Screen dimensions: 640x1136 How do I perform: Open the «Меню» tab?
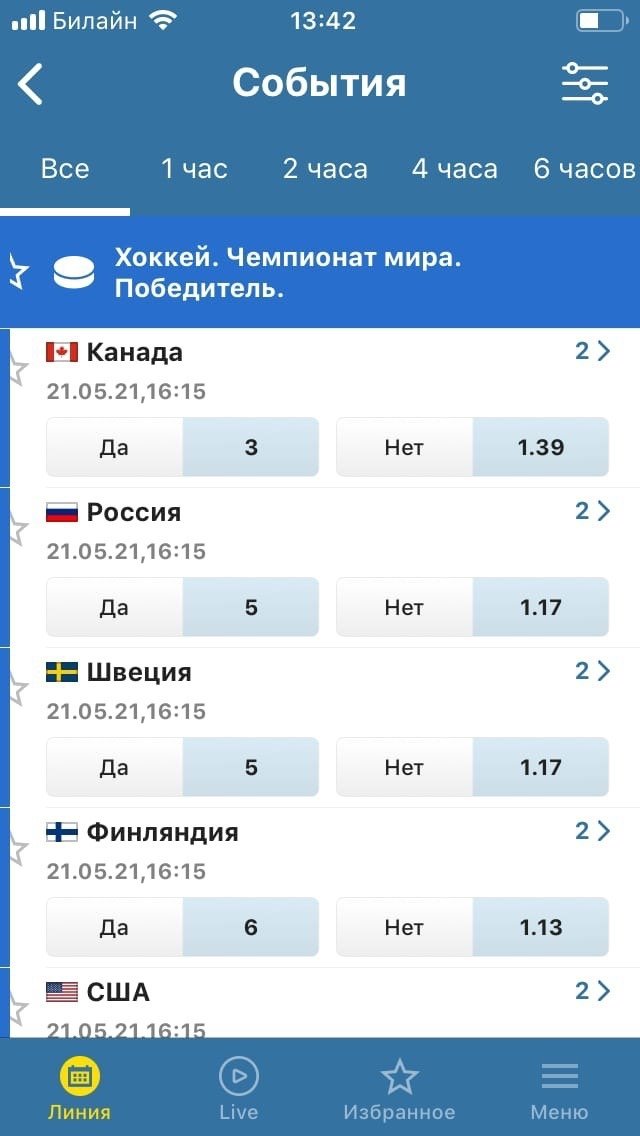[x=559, y=1089]
